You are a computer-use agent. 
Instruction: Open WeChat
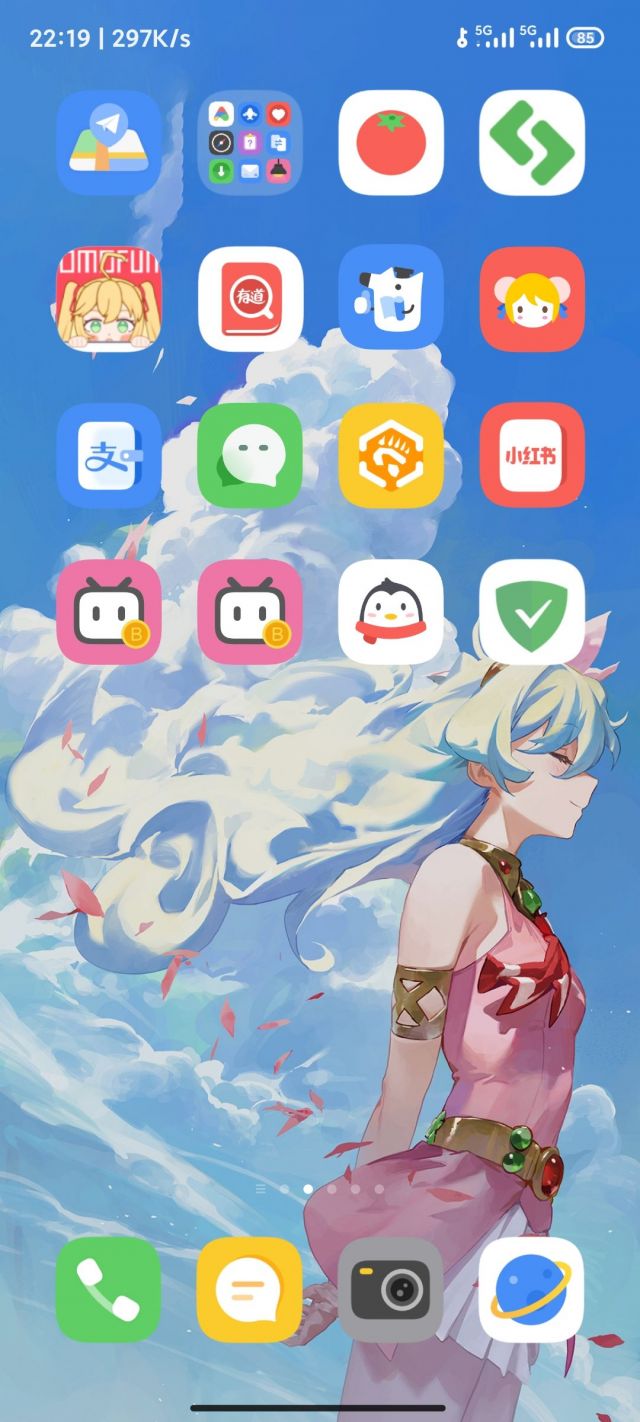point(250,455)
